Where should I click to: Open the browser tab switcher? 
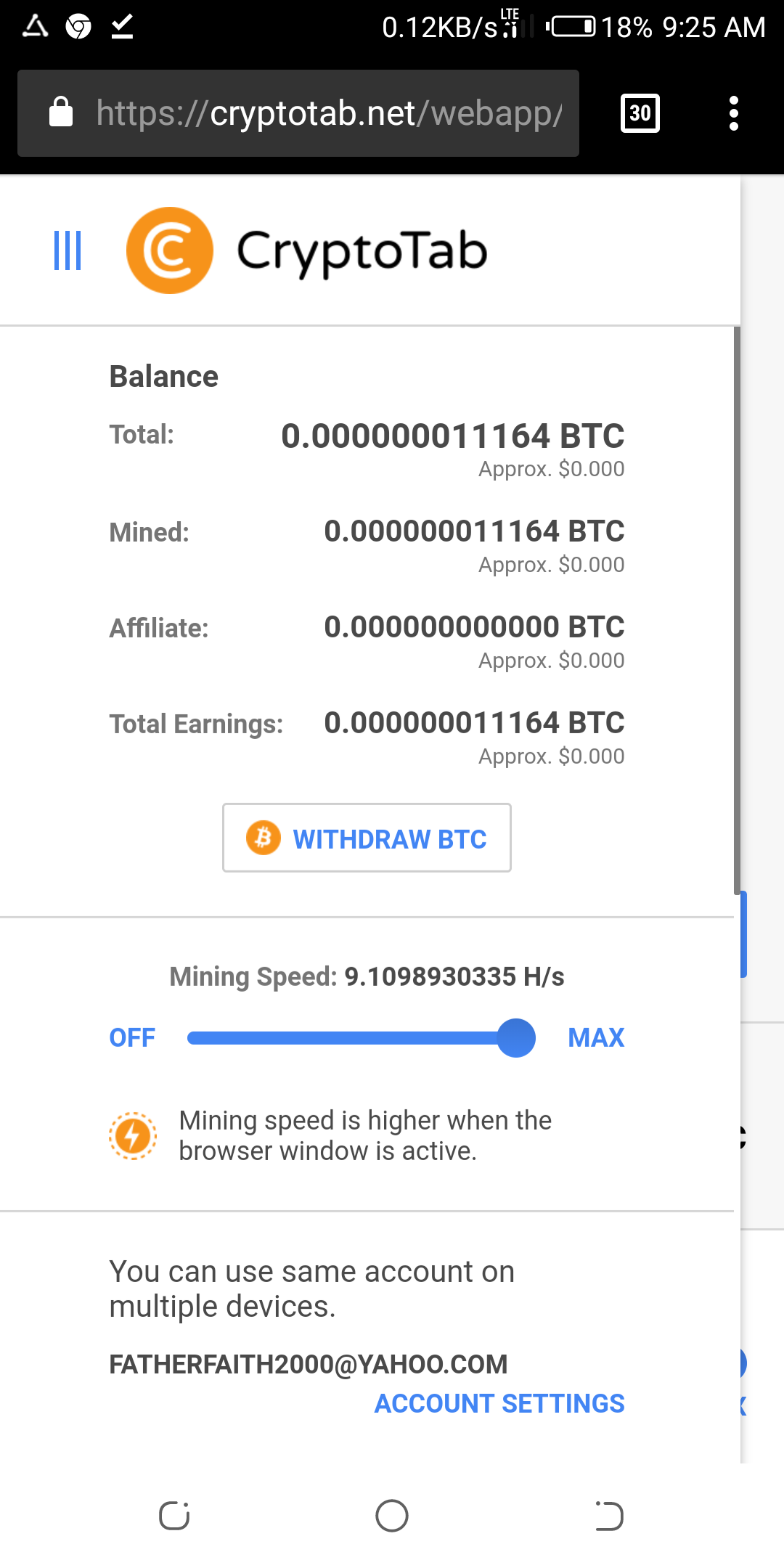click(640, 113)
